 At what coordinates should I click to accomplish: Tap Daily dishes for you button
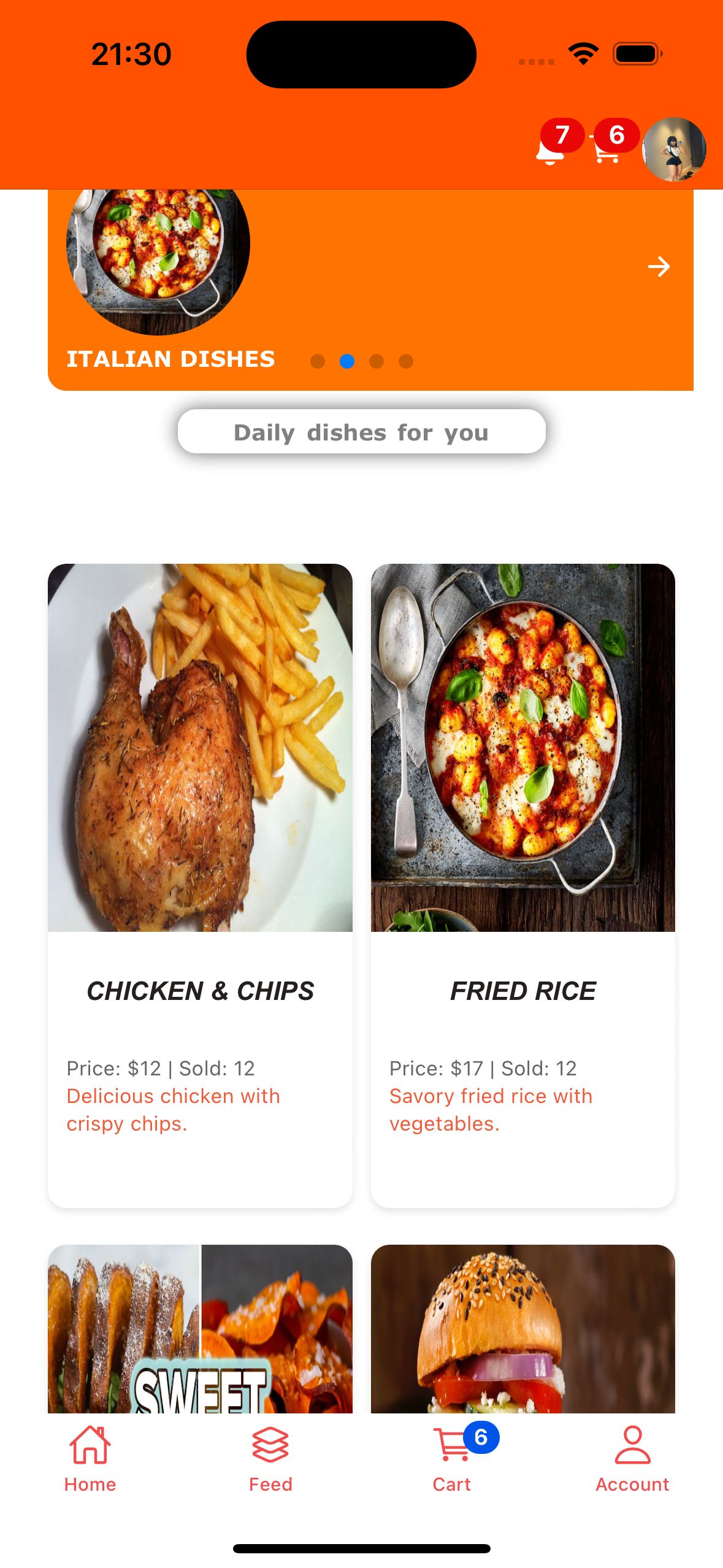pos(361,432)
